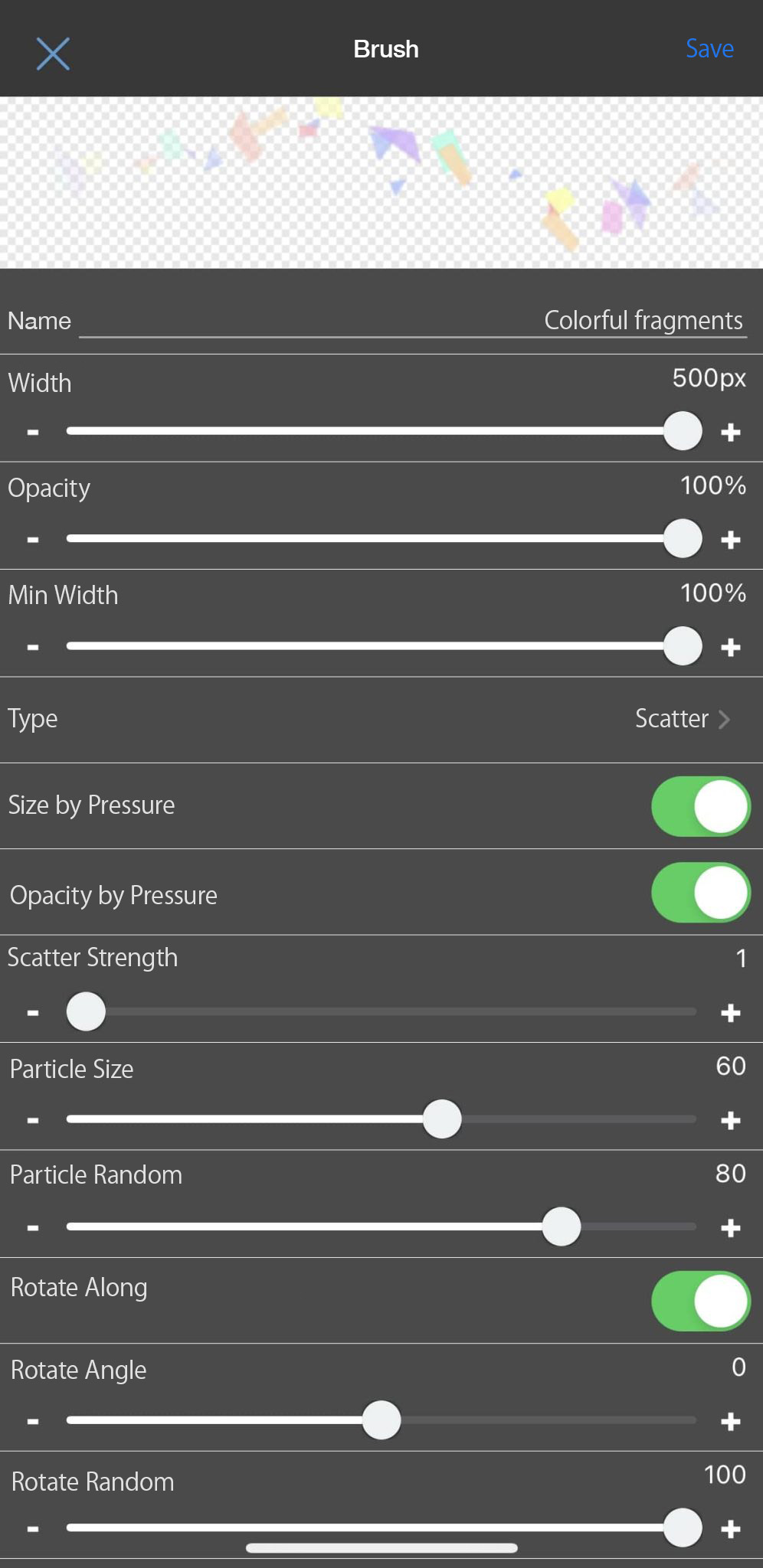Increase Particle Size with the plus button

click(x=731, y=1121)
